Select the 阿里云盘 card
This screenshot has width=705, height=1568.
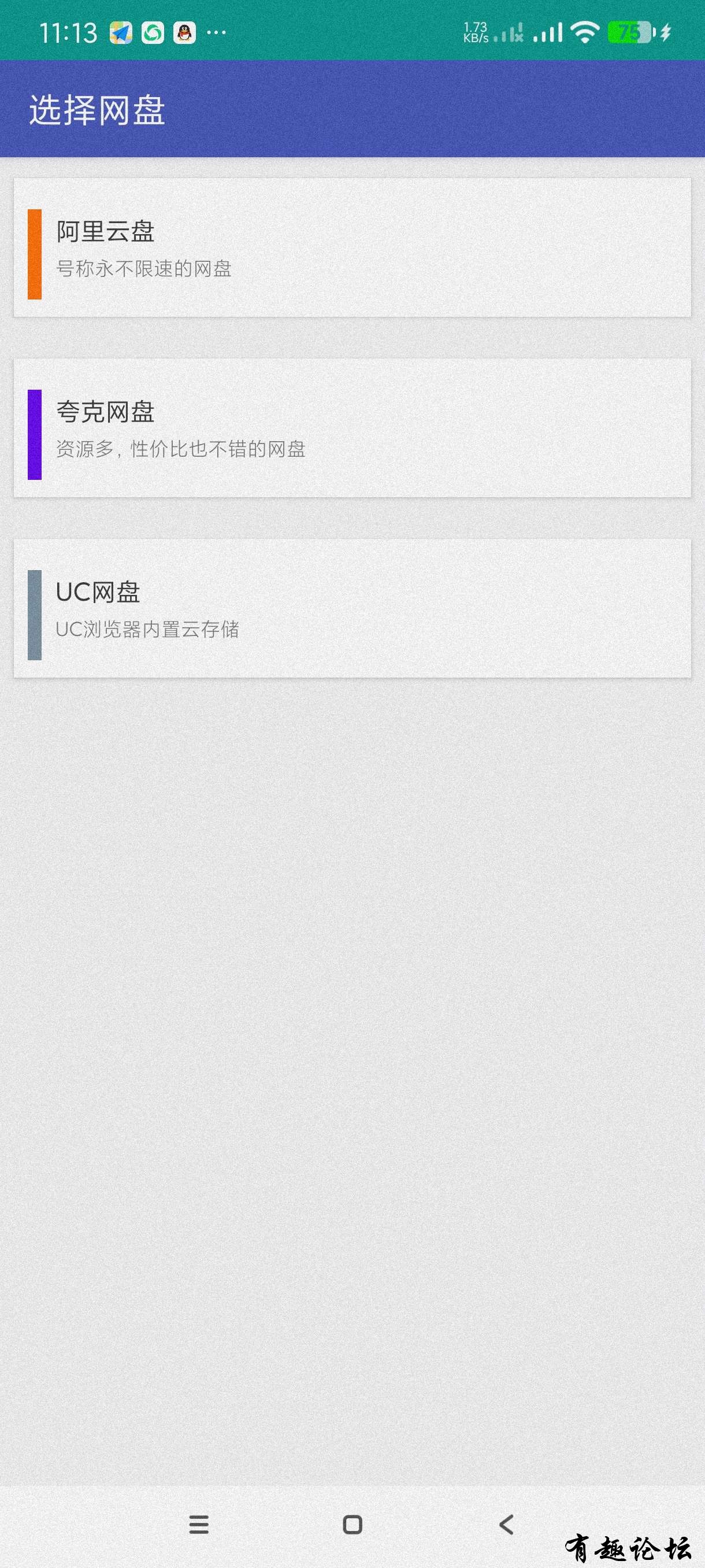click(352, 247)
